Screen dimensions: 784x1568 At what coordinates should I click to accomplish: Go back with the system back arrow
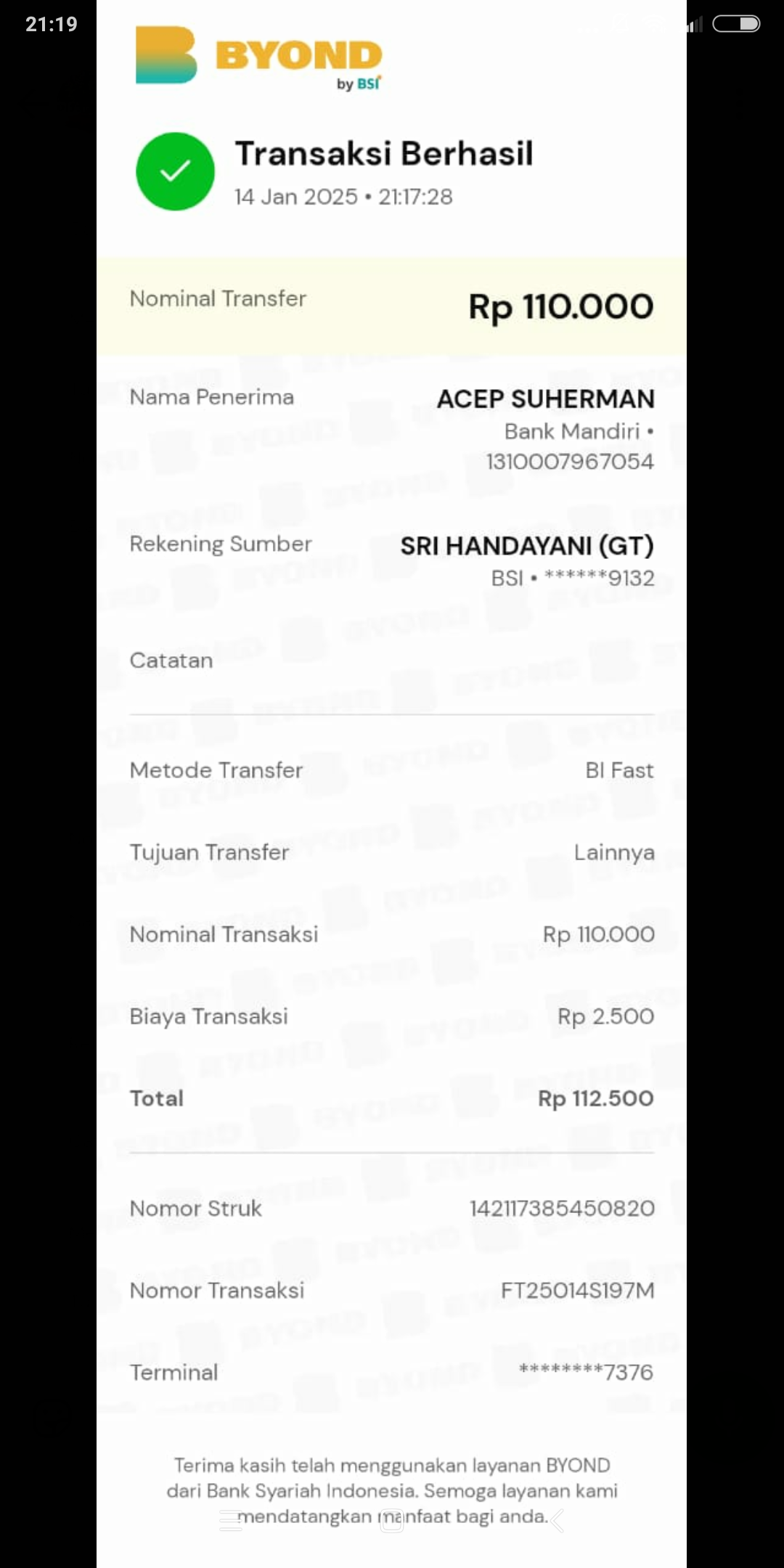coord(556,1520)
